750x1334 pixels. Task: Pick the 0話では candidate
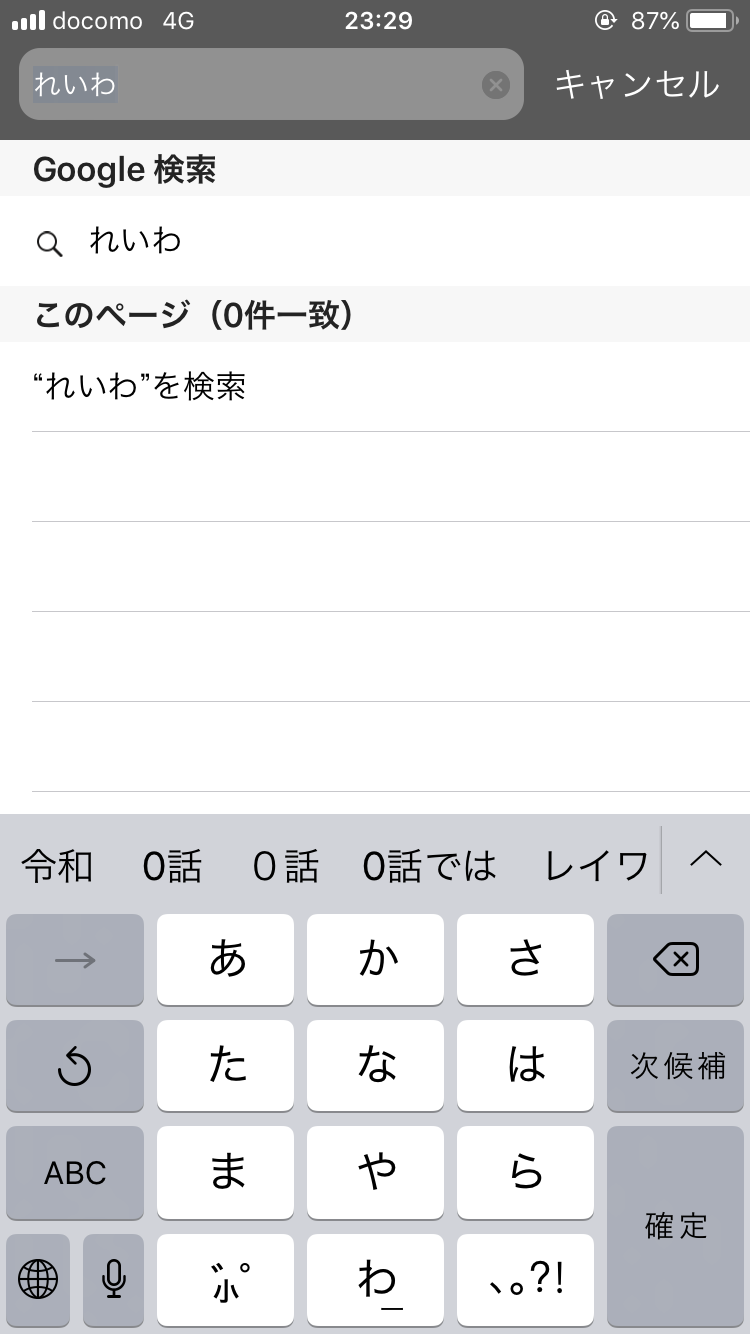click(429, 866)
